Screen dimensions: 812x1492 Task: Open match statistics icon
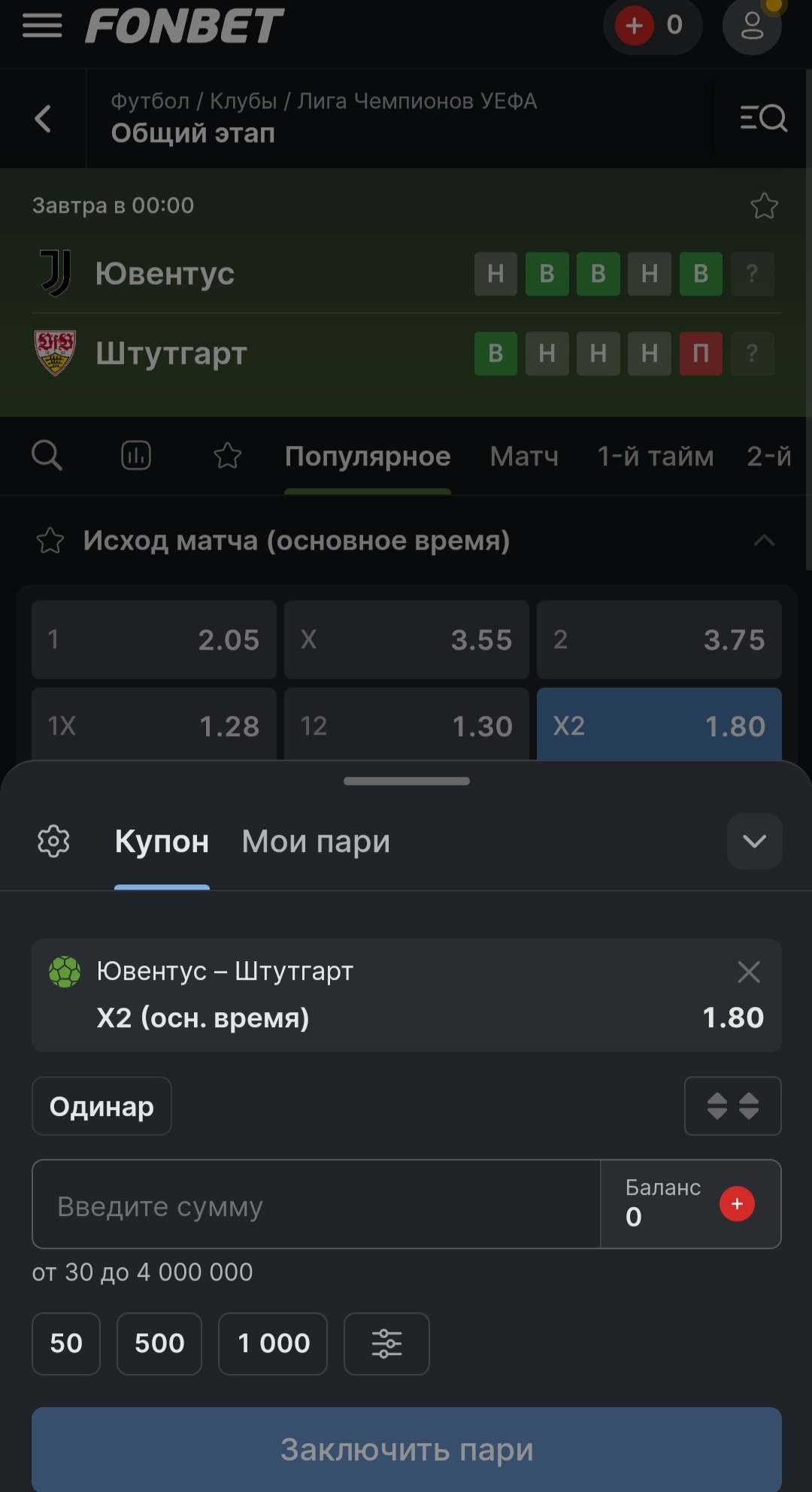(136, 455)
